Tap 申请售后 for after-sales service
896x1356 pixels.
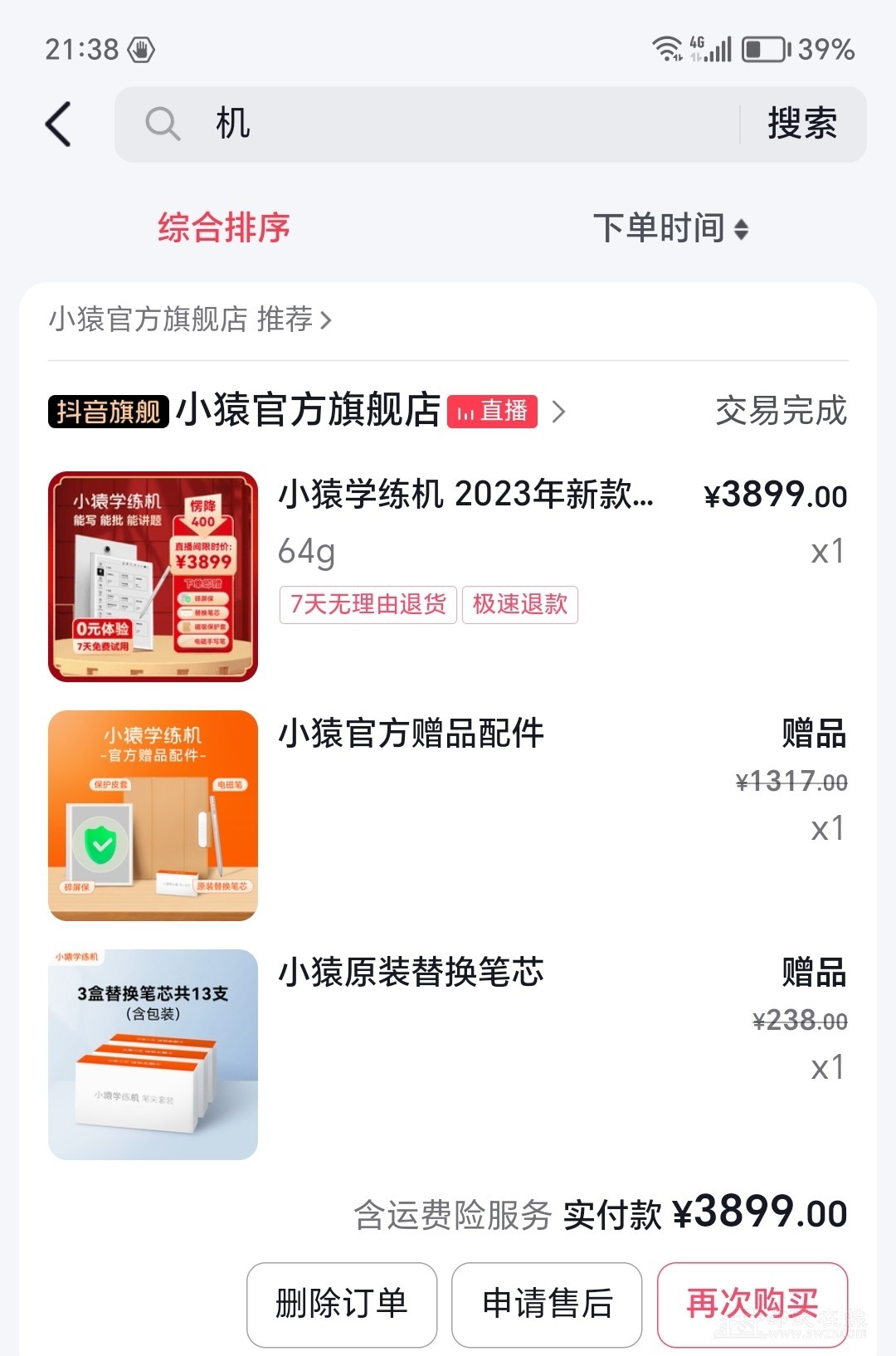(x=547, y=1304)
